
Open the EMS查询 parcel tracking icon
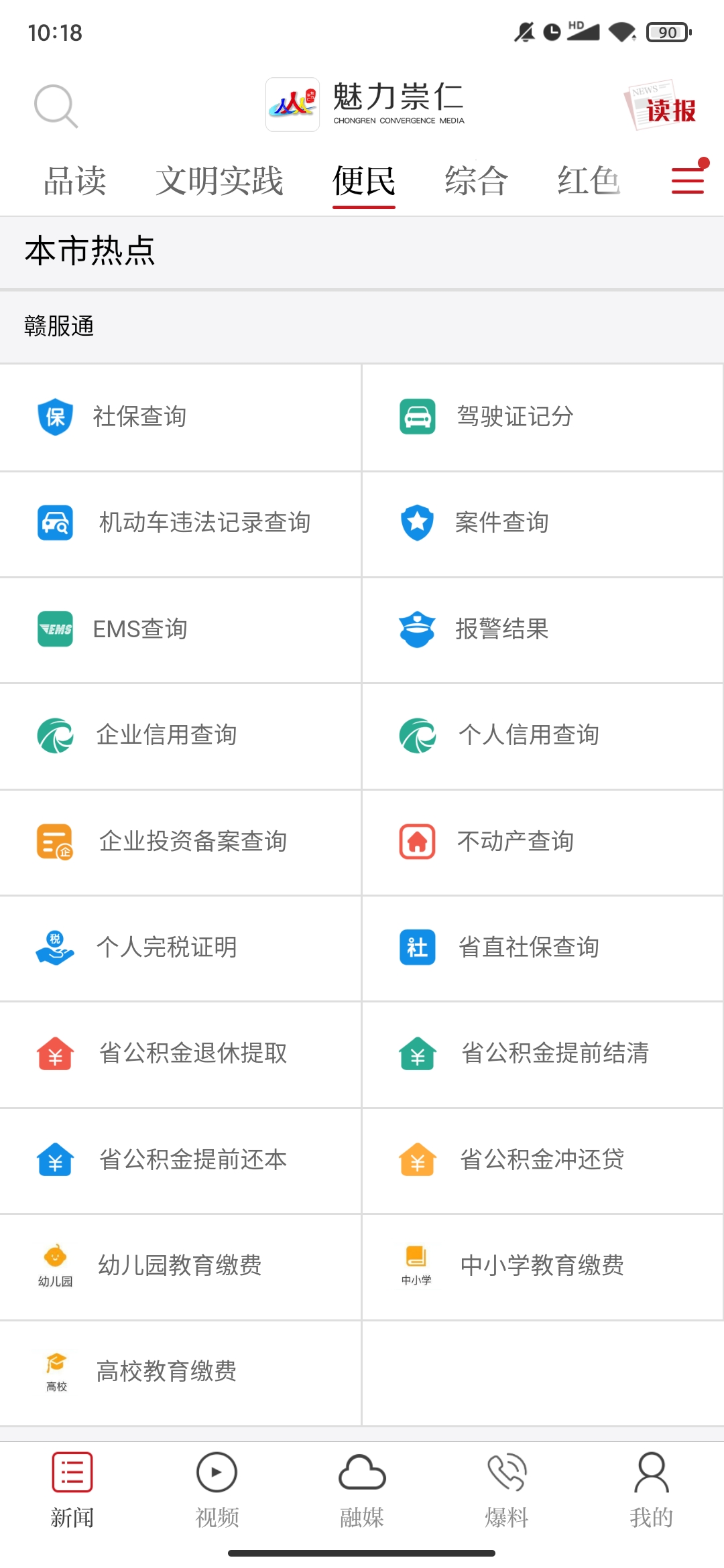tap(54, 629)
